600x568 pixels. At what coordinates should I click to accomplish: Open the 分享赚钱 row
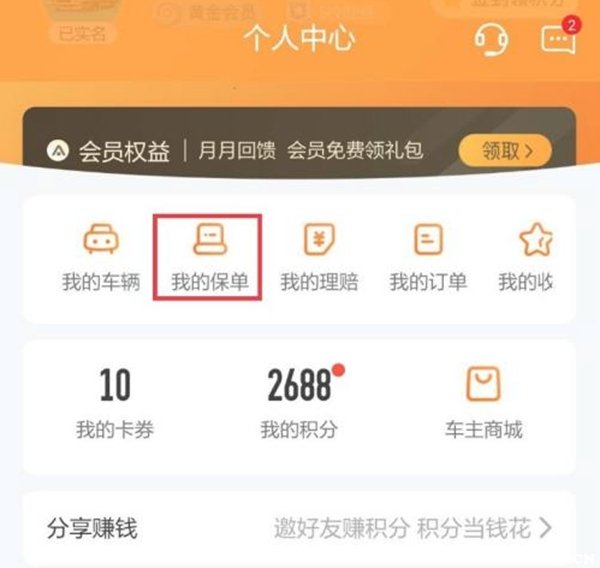299,527
